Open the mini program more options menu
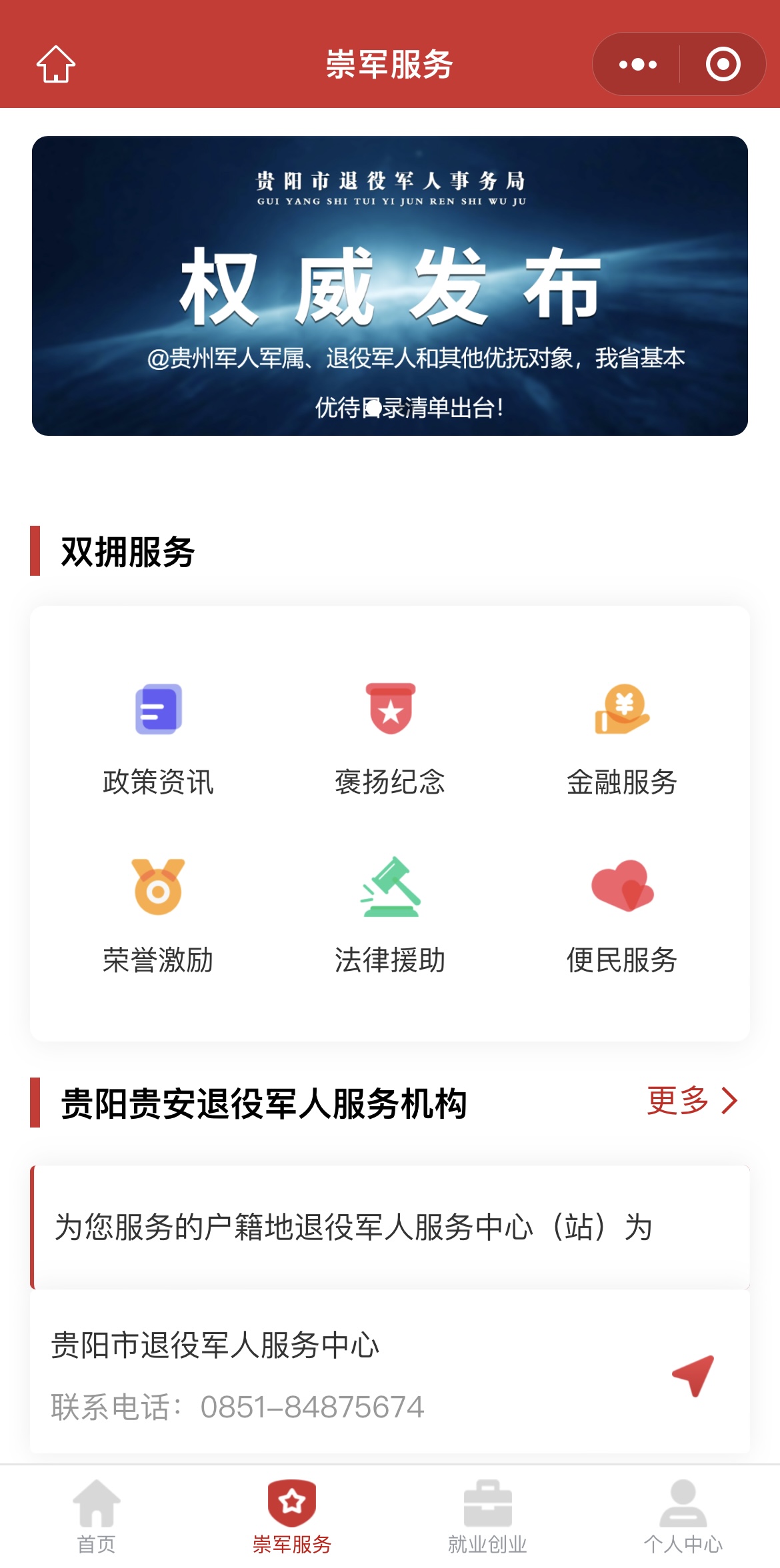This screenshot has width=780, height=1568. [x=637, y=65]
